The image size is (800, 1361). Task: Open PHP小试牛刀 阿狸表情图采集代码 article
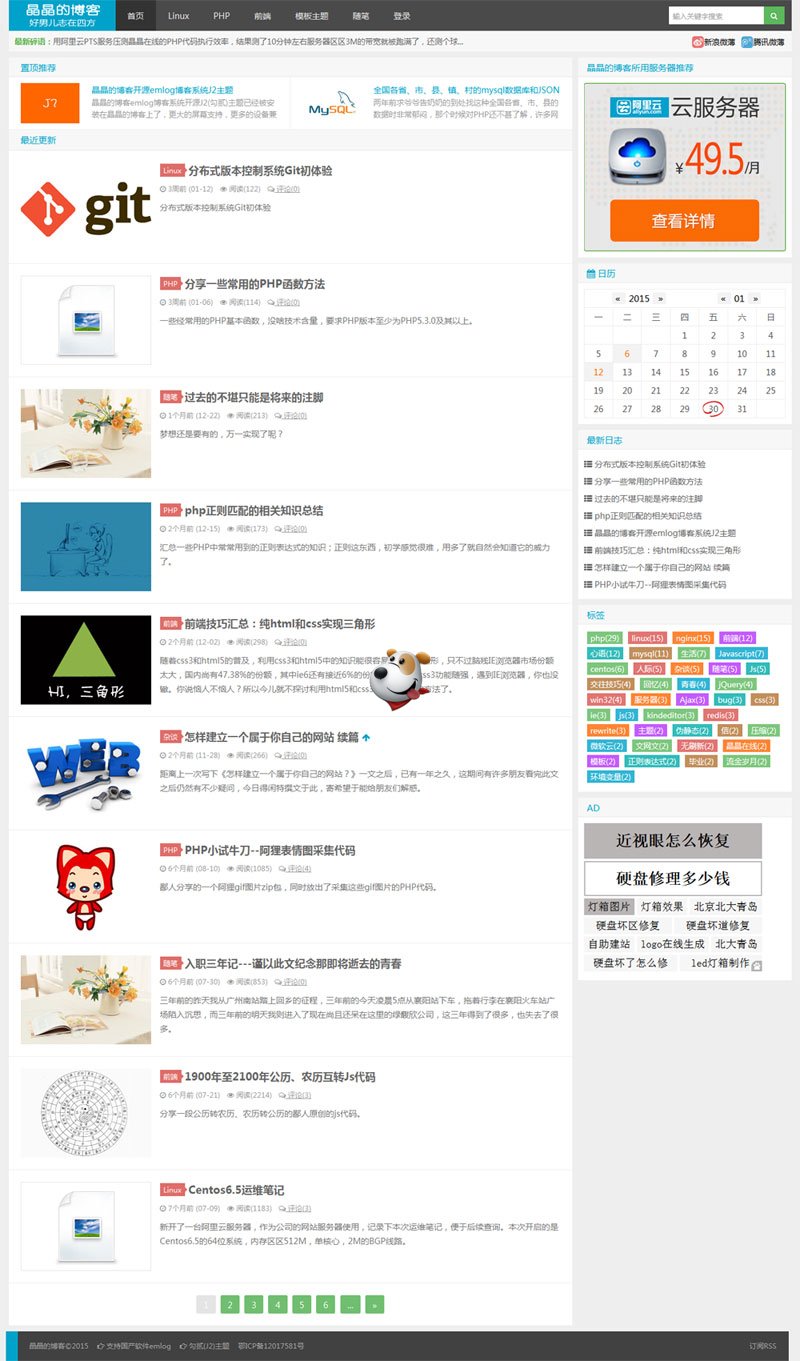tap(269, 851)
